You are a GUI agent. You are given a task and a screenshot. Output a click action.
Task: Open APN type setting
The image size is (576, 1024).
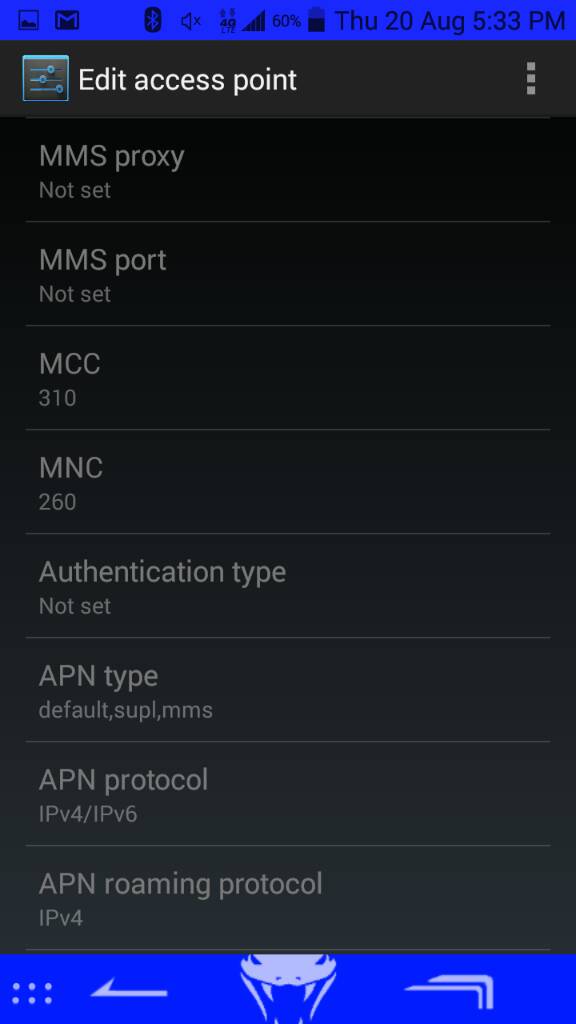pos(288,690)
